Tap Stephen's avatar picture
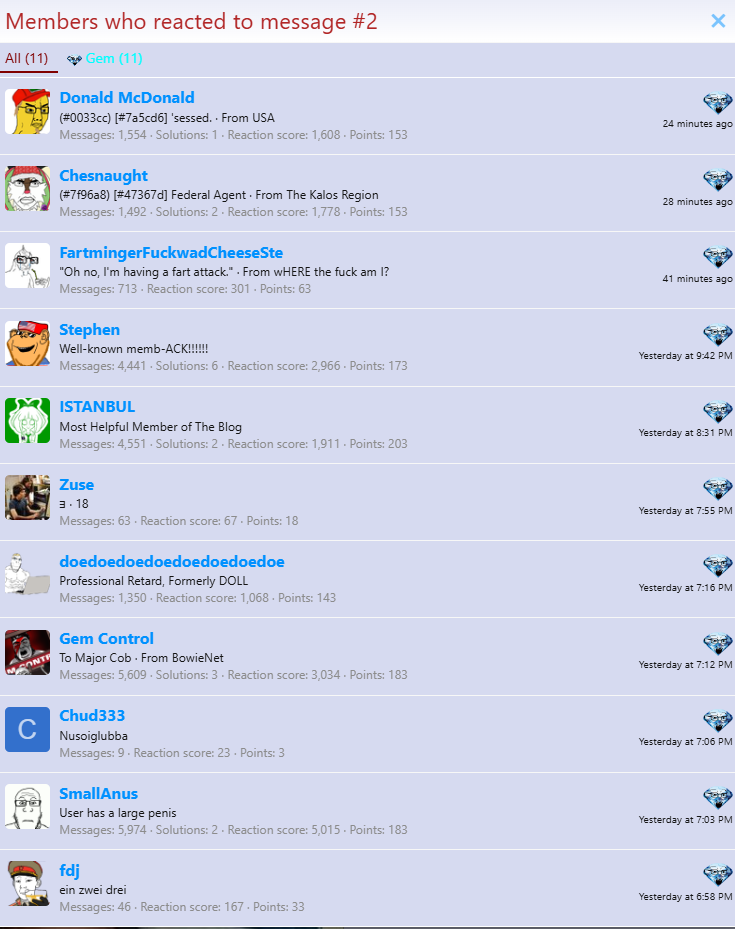The width and height of the screenshot is (735, 929). (x=27, y=343)
